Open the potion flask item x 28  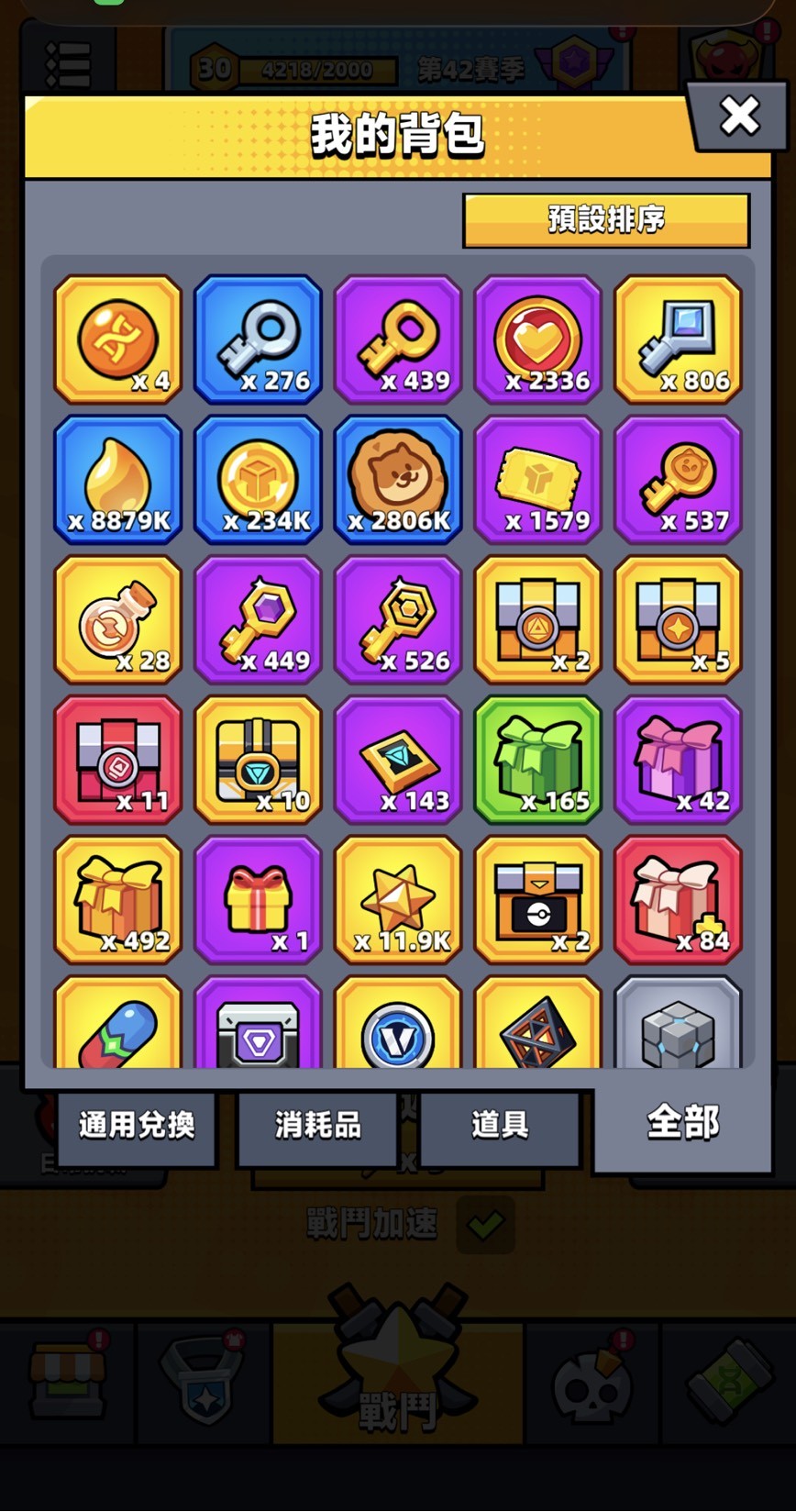click(x=118, y=620)
